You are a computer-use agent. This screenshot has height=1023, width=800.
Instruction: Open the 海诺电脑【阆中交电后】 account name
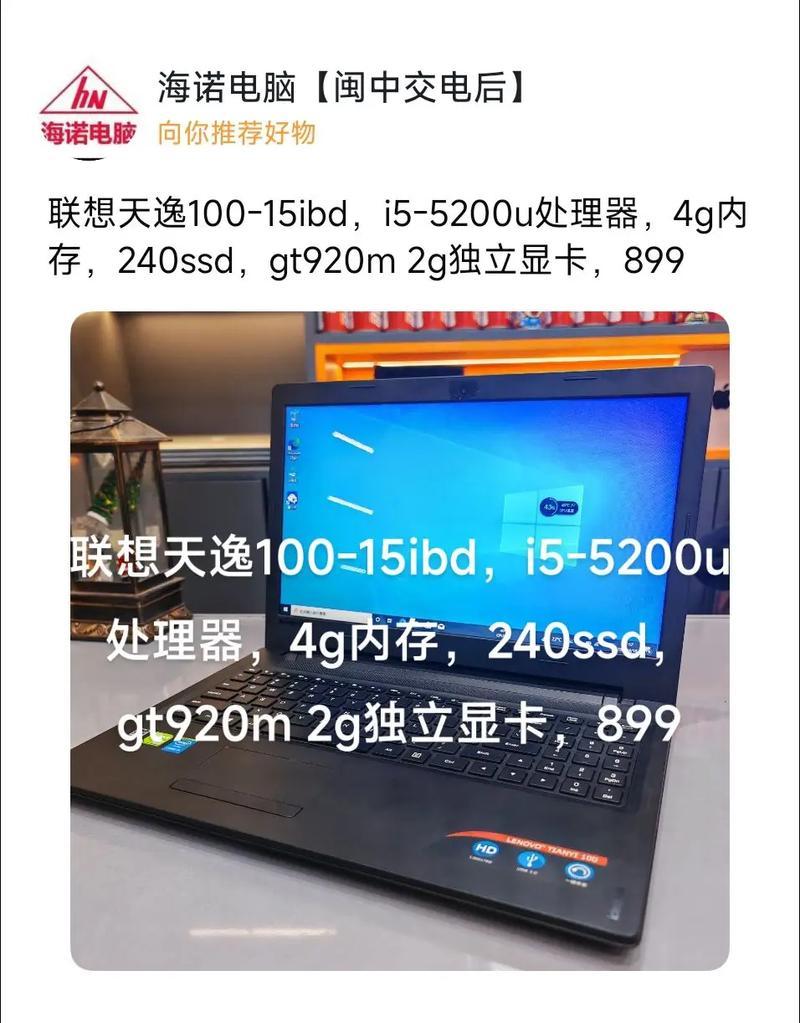pyautogui.click(x=341, y=89)
